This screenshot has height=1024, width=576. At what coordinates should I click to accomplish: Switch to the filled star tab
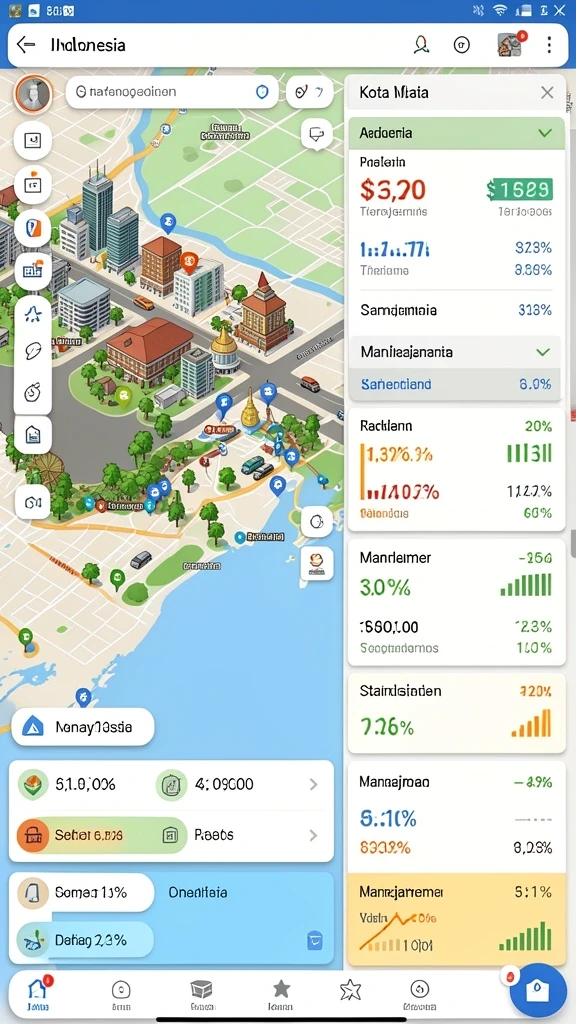[x=281, y=993]
